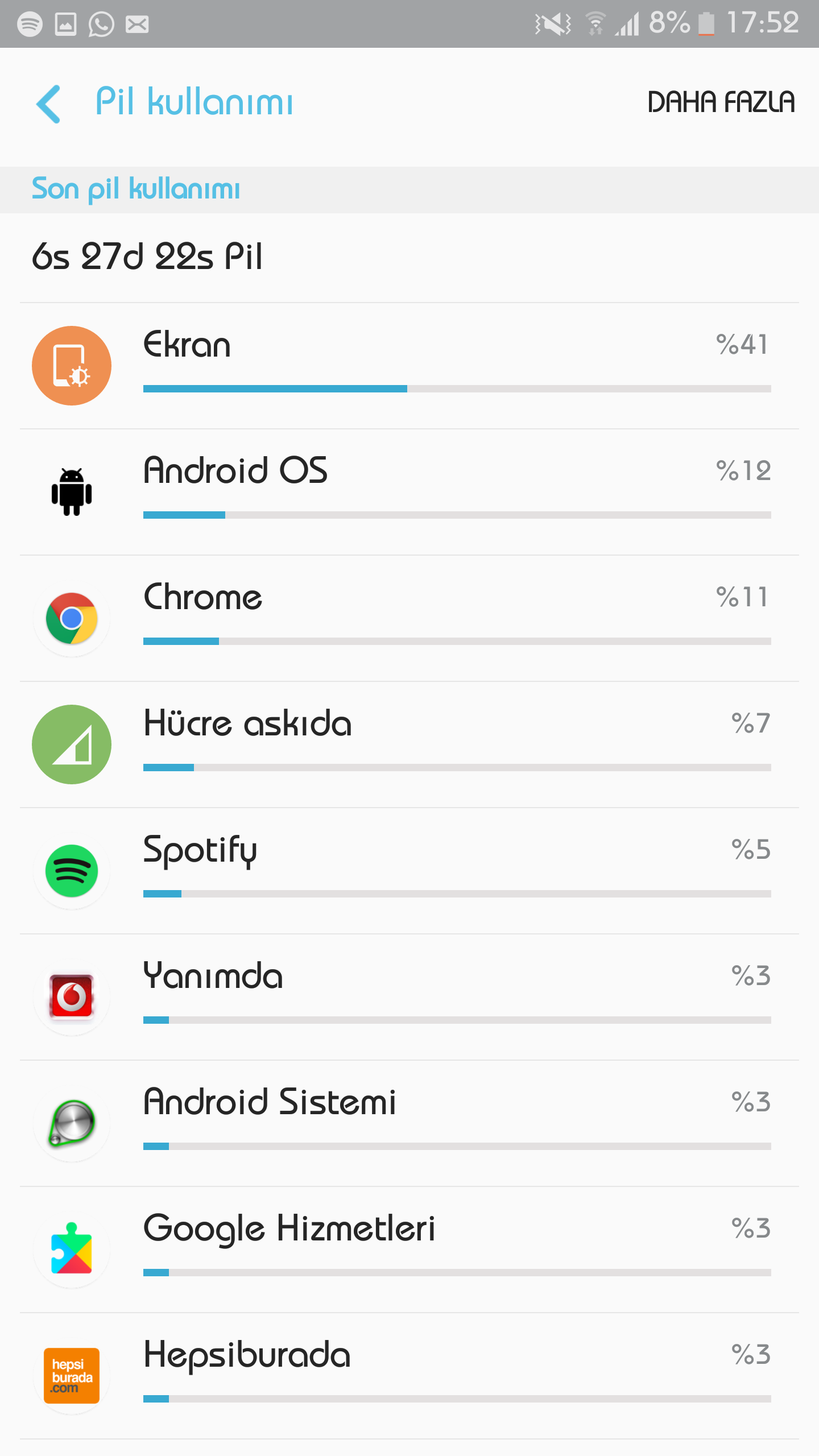View Android Sistemi battery usage

tap(409, 1123)
